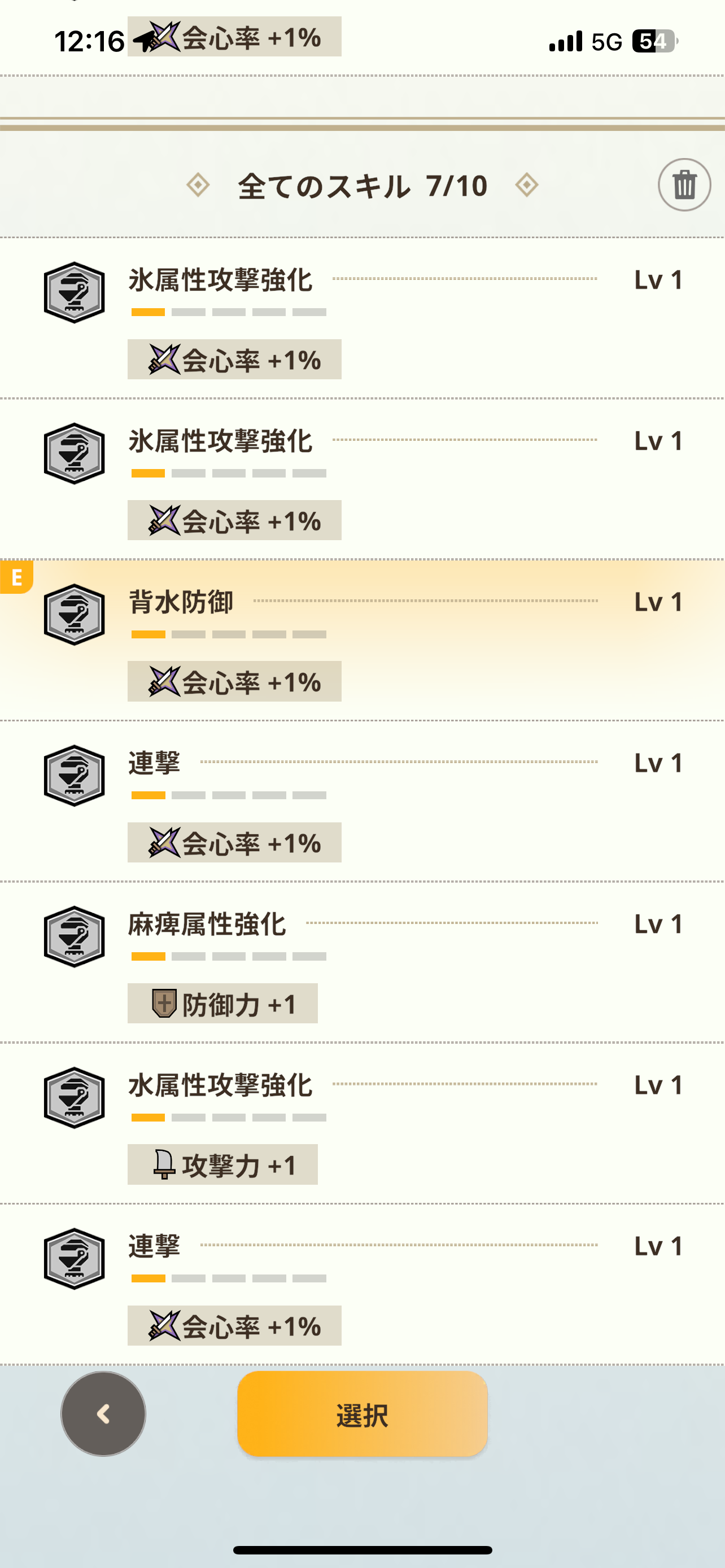Confirm with the 選択 button

tap(362, 1413)
